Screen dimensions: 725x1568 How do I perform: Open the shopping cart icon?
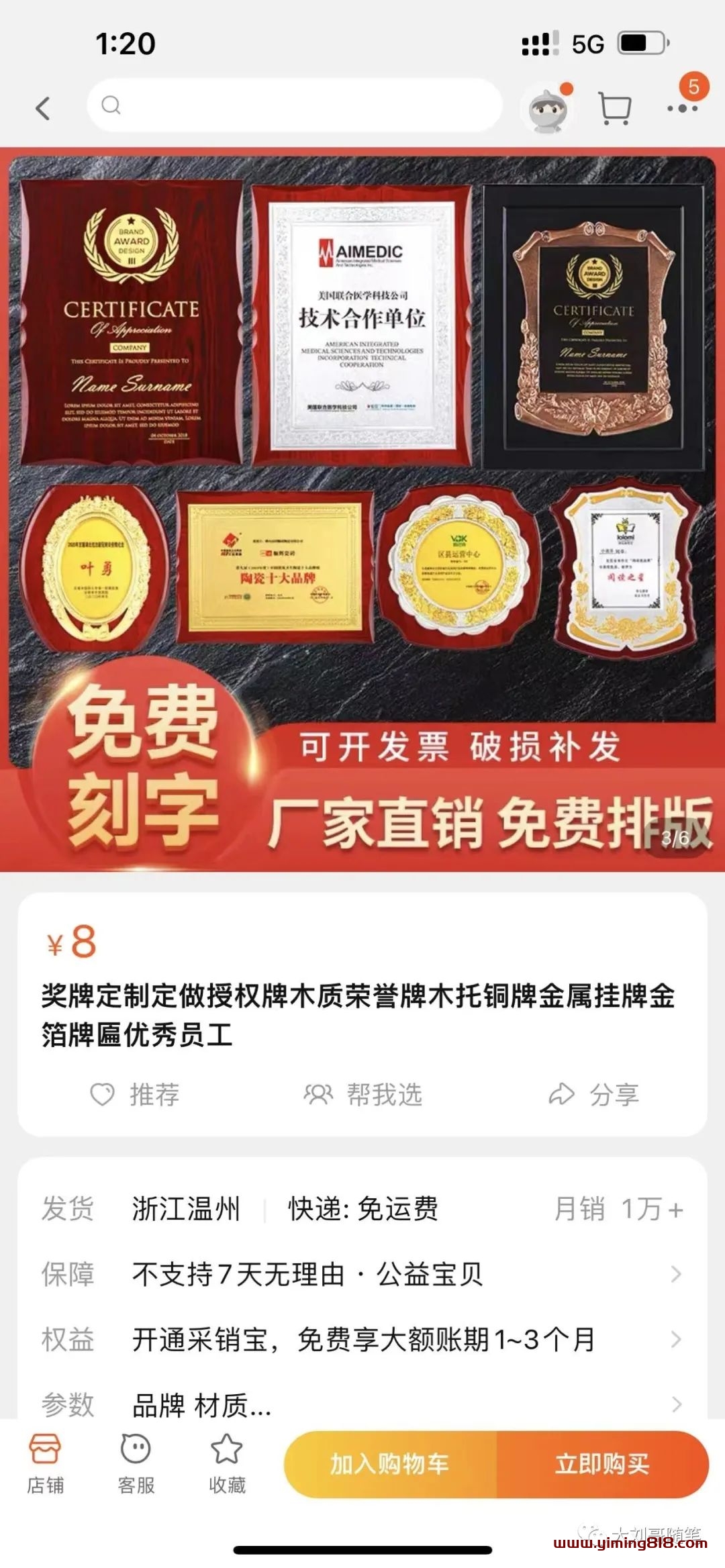[614, 108]
